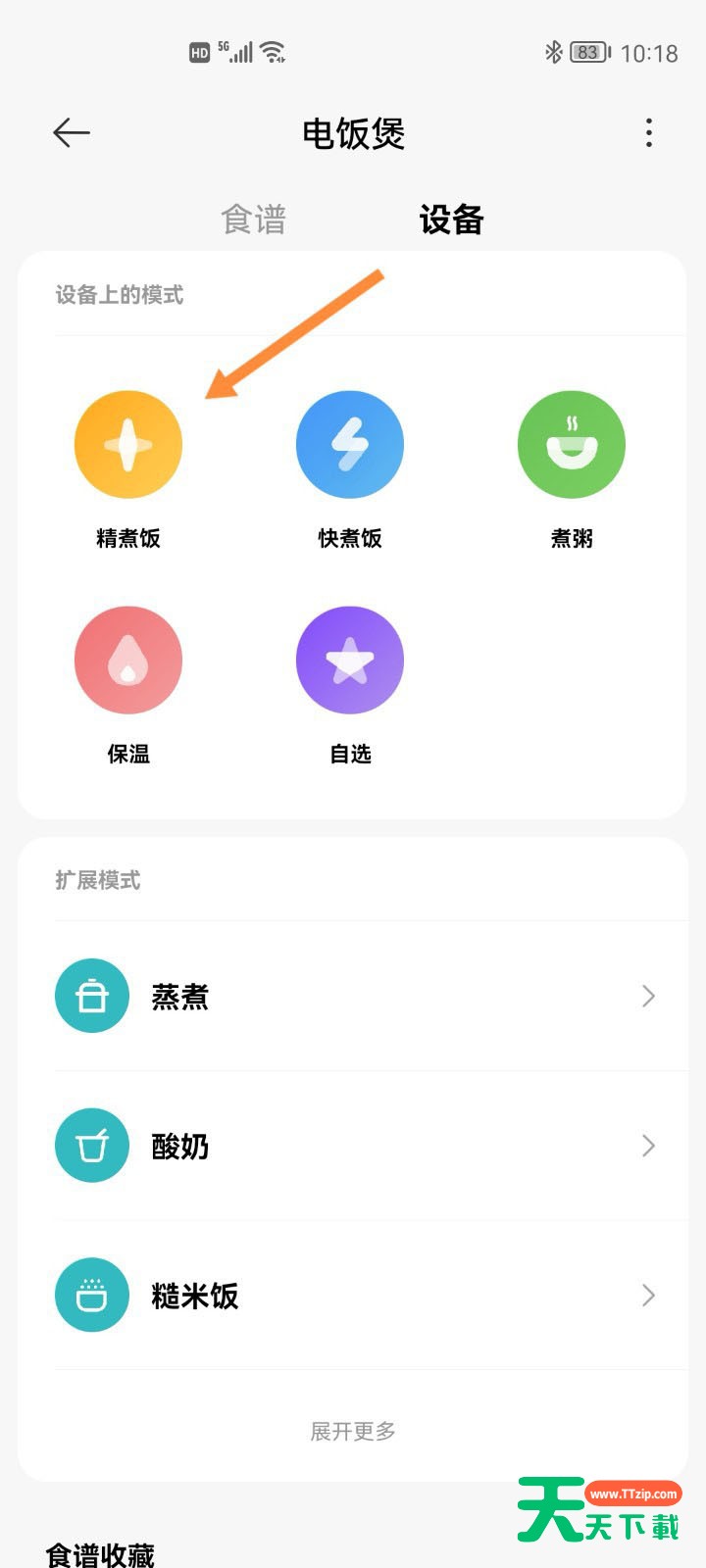The width and height of the screenshot is (706, 1568).
Task: Open the 自选 mode
Action: click(x=350, y=660)
